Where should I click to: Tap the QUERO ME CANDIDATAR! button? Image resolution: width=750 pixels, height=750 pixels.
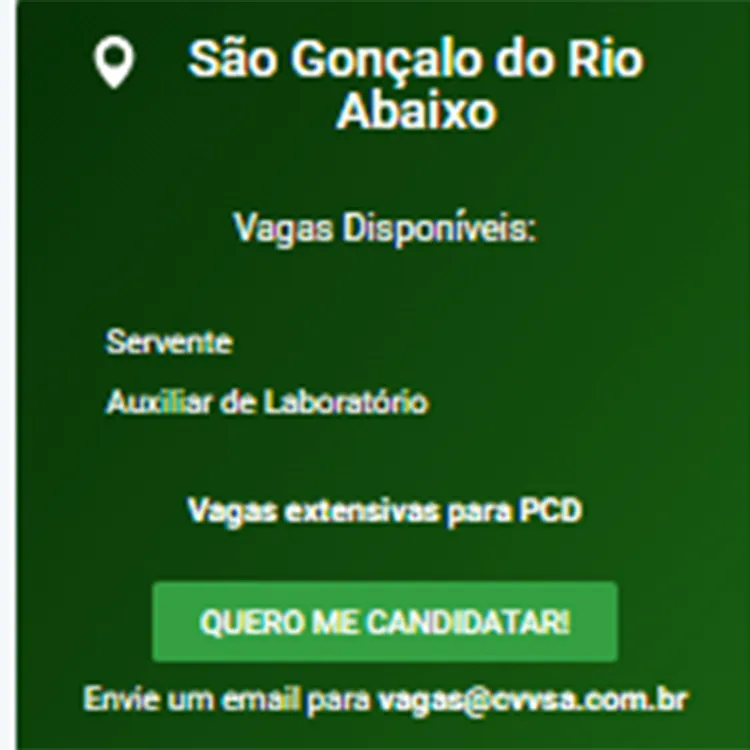click(x=385, y=621)
